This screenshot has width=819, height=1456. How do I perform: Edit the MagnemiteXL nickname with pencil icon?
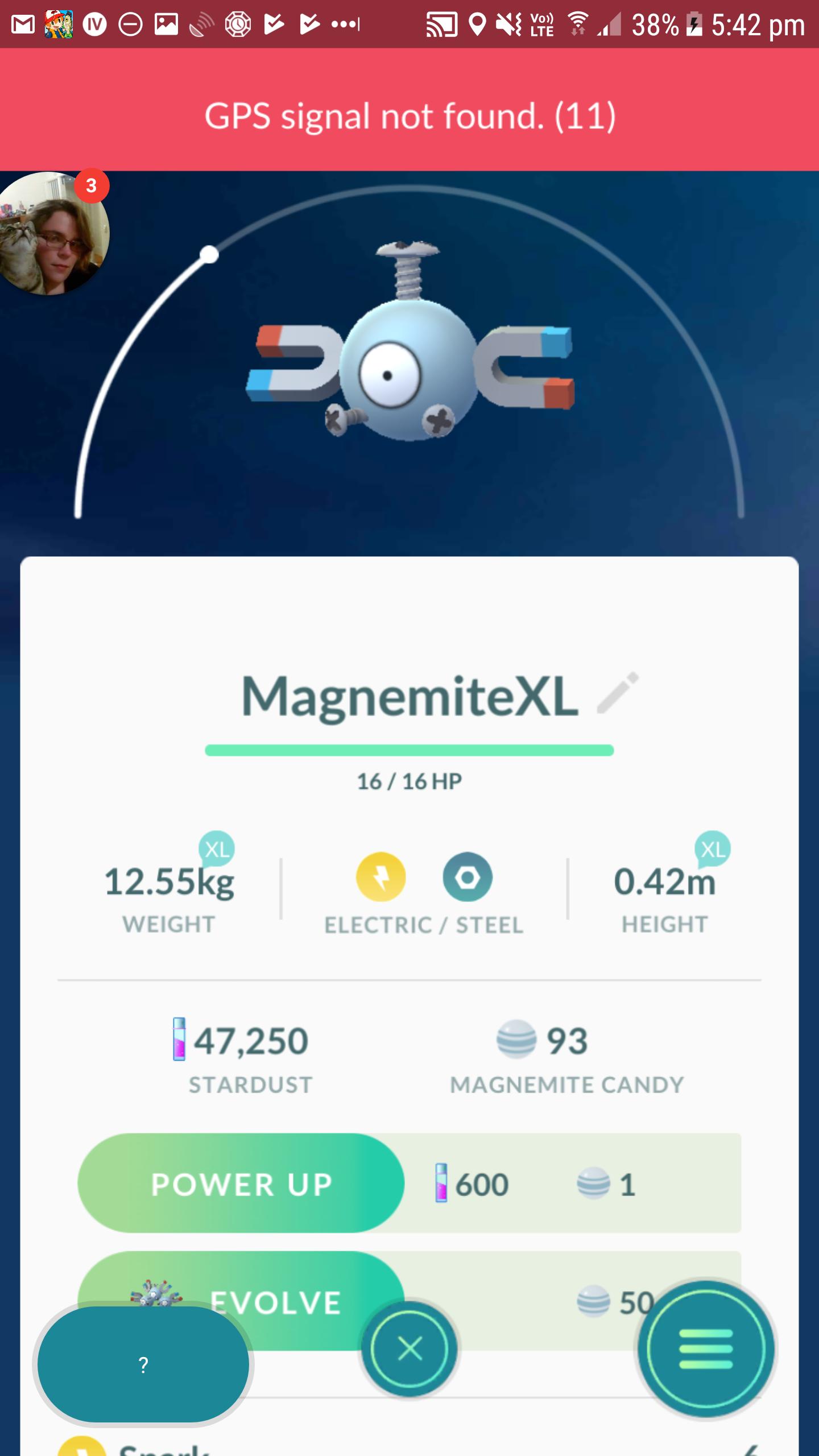coord(618,693)
